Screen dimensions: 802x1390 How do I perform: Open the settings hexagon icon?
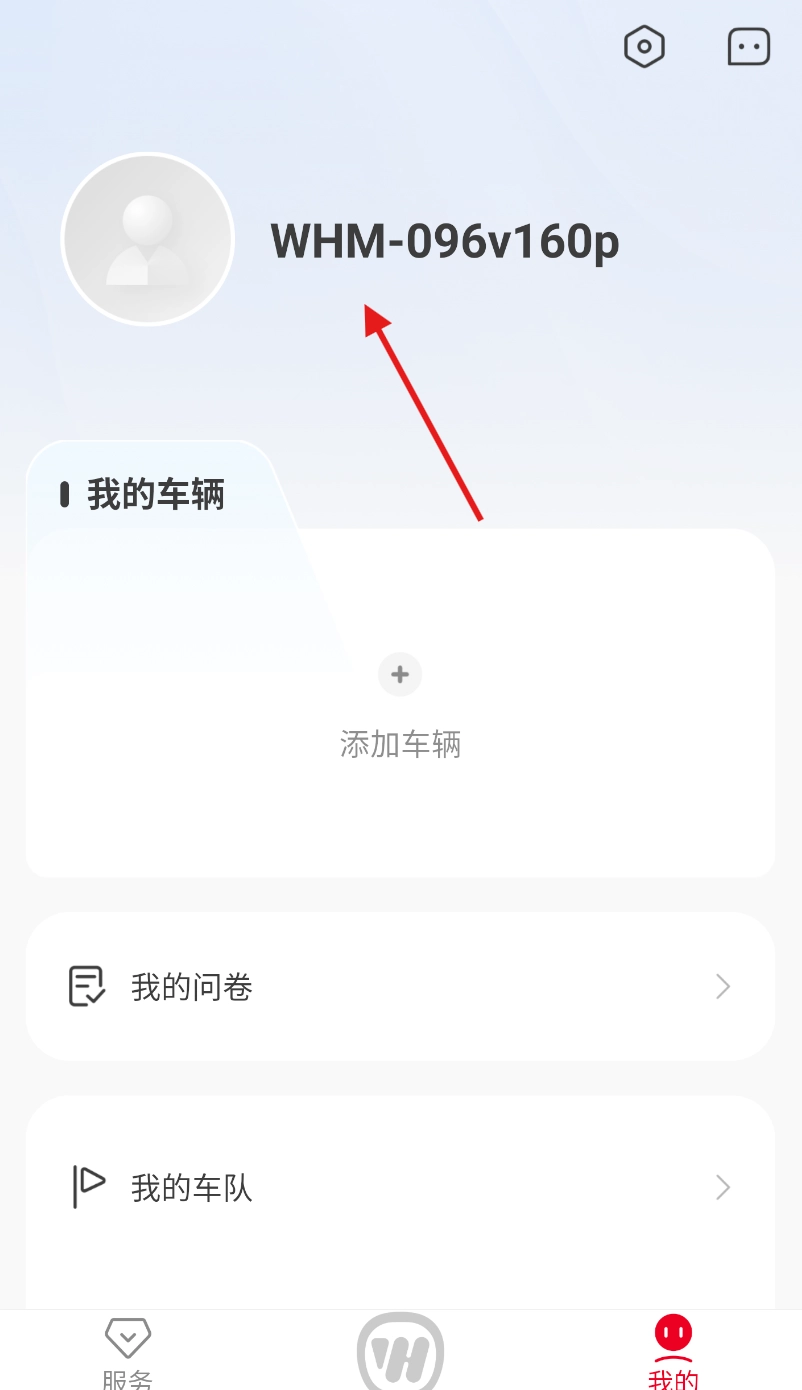click(x=644, y=47)
